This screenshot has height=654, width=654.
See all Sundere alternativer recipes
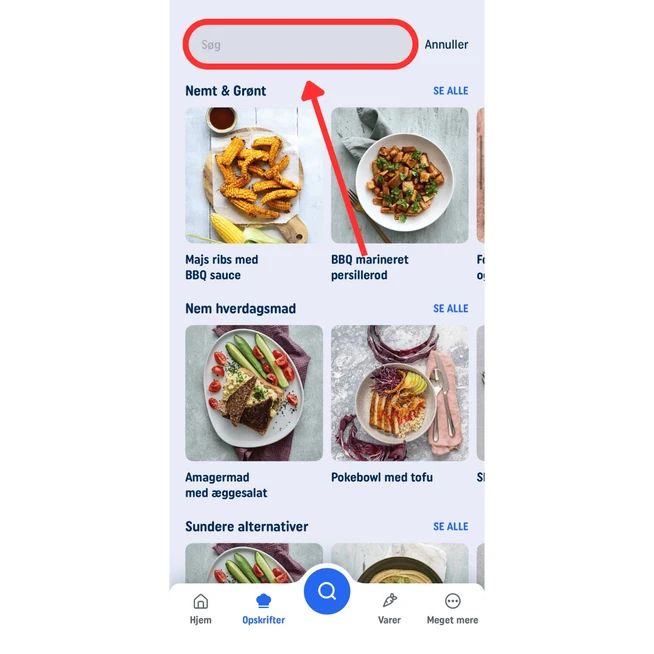[450, 527]
